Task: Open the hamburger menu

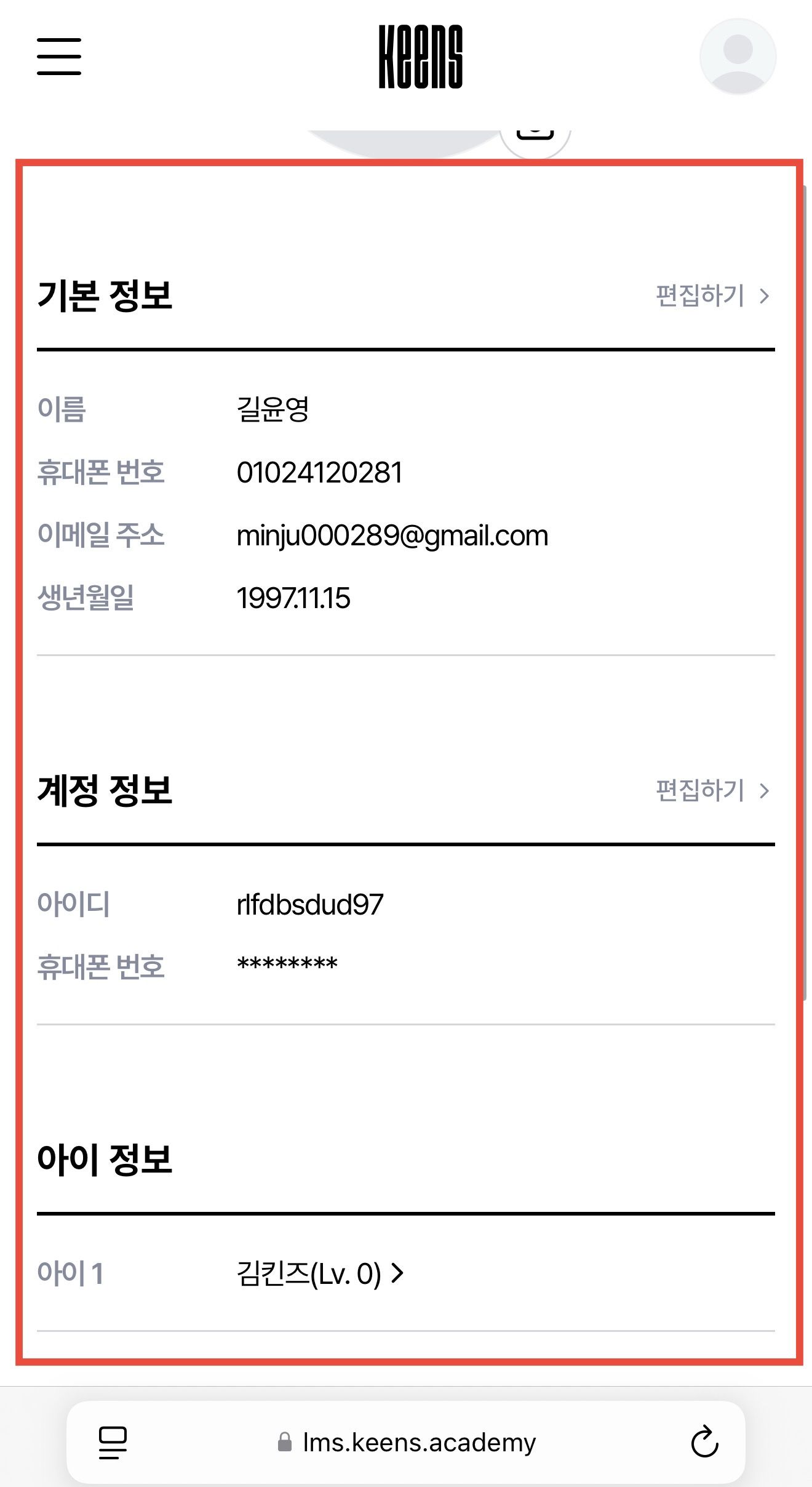Action: tap(59, 57)
